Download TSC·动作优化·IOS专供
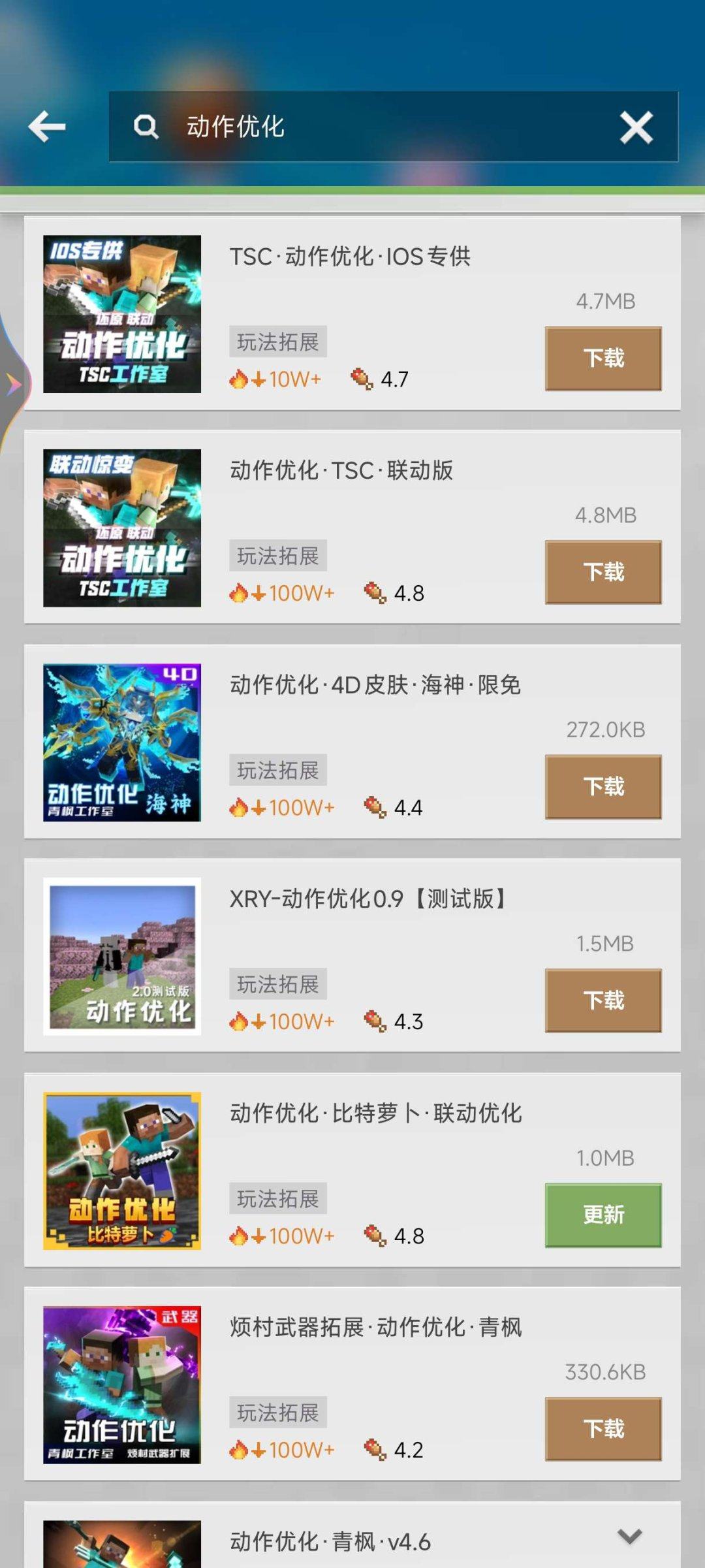705x1568 pixels. pos(603,357)
